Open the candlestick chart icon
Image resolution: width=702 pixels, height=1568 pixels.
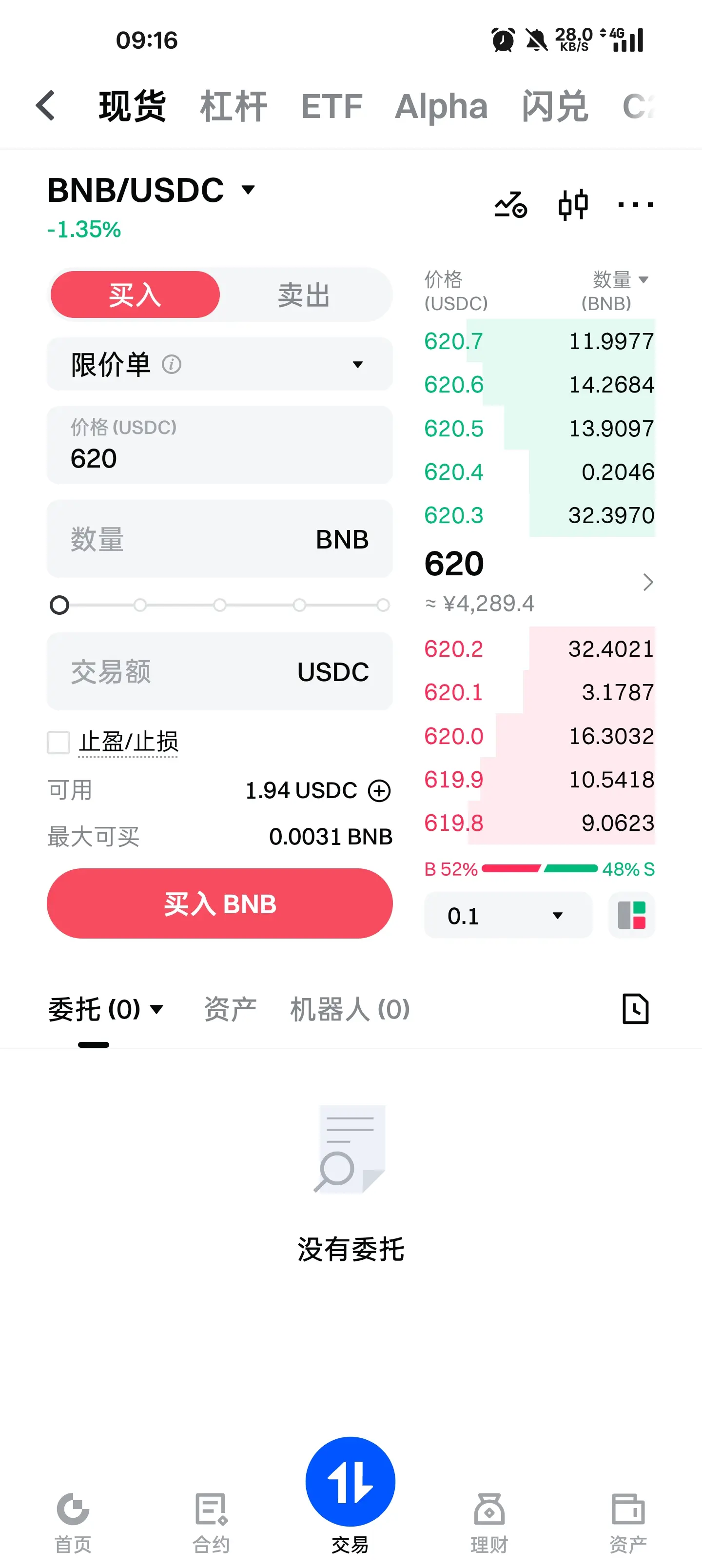(x=573, y=204)
